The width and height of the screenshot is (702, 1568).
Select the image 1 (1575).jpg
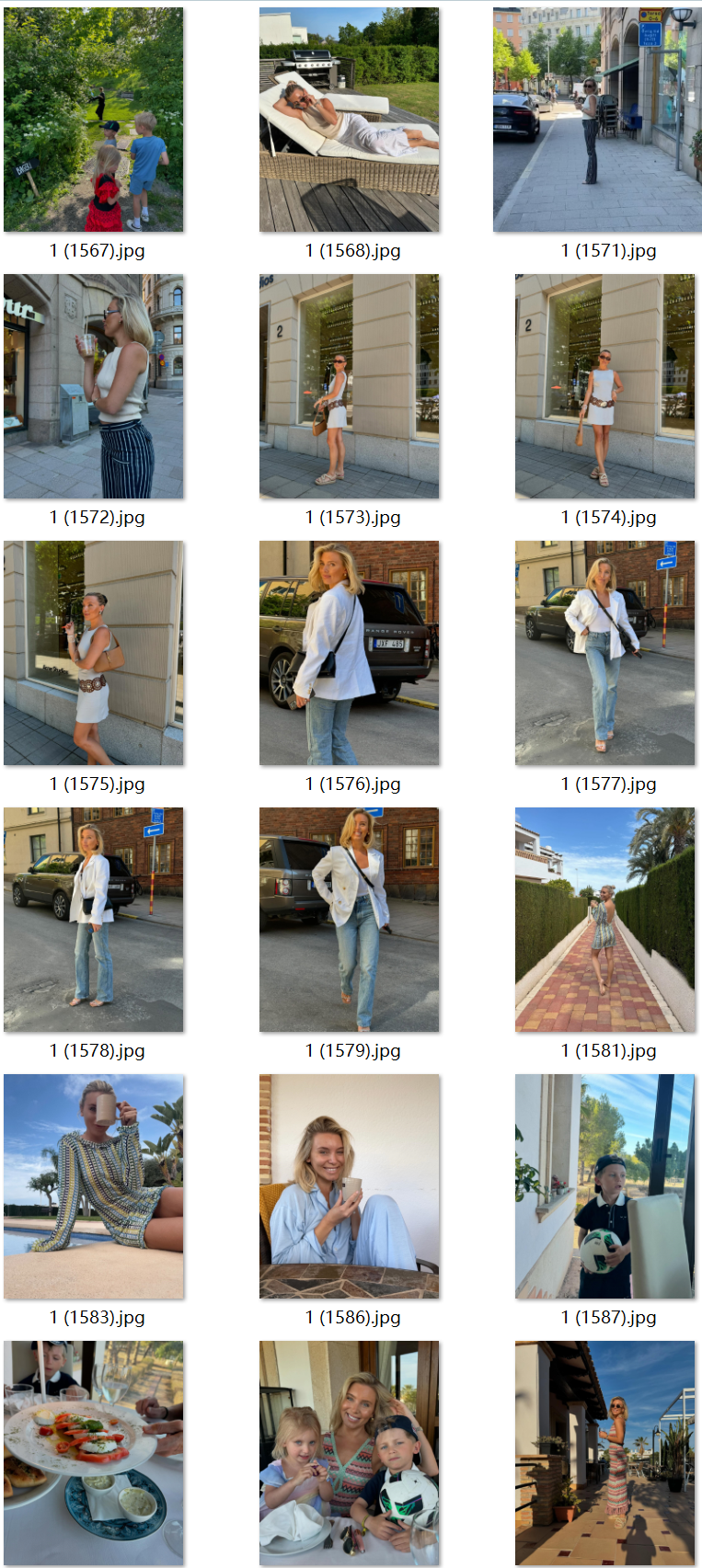(x=93, y=653)
